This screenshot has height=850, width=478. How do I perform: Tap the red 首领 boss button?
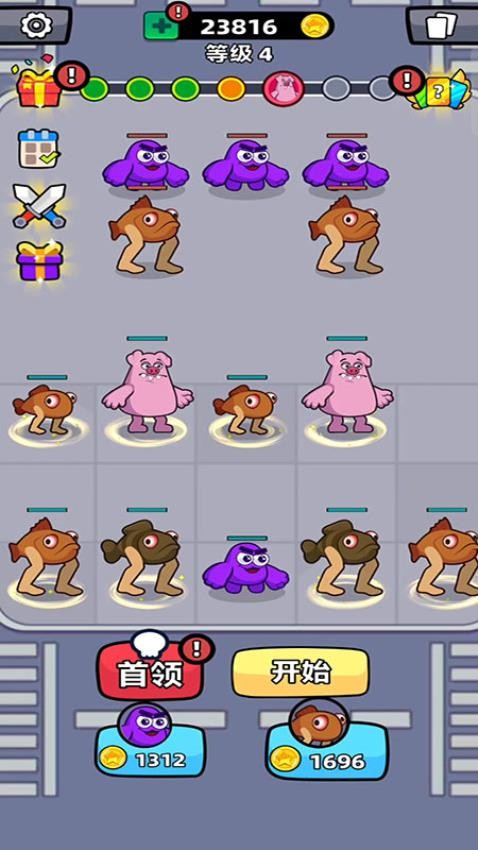coord(151,672)
